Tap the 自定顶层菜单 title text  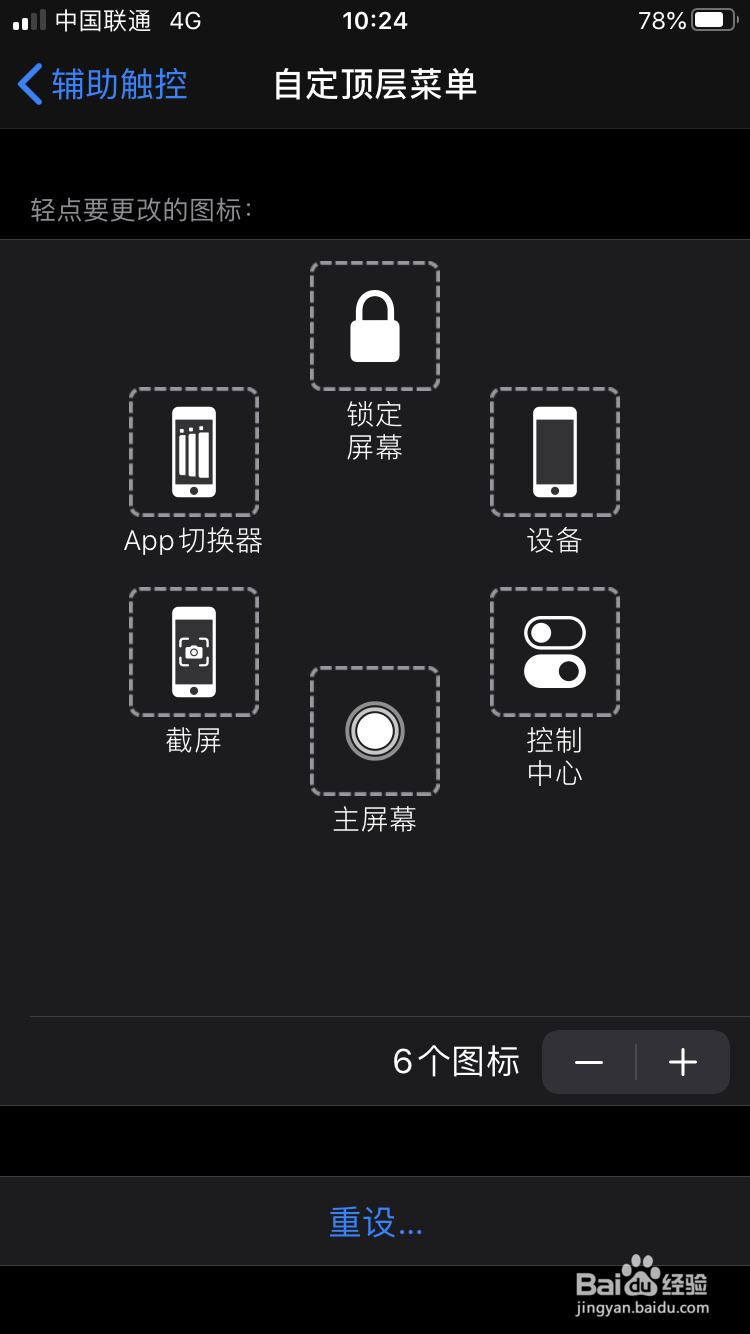375,86
